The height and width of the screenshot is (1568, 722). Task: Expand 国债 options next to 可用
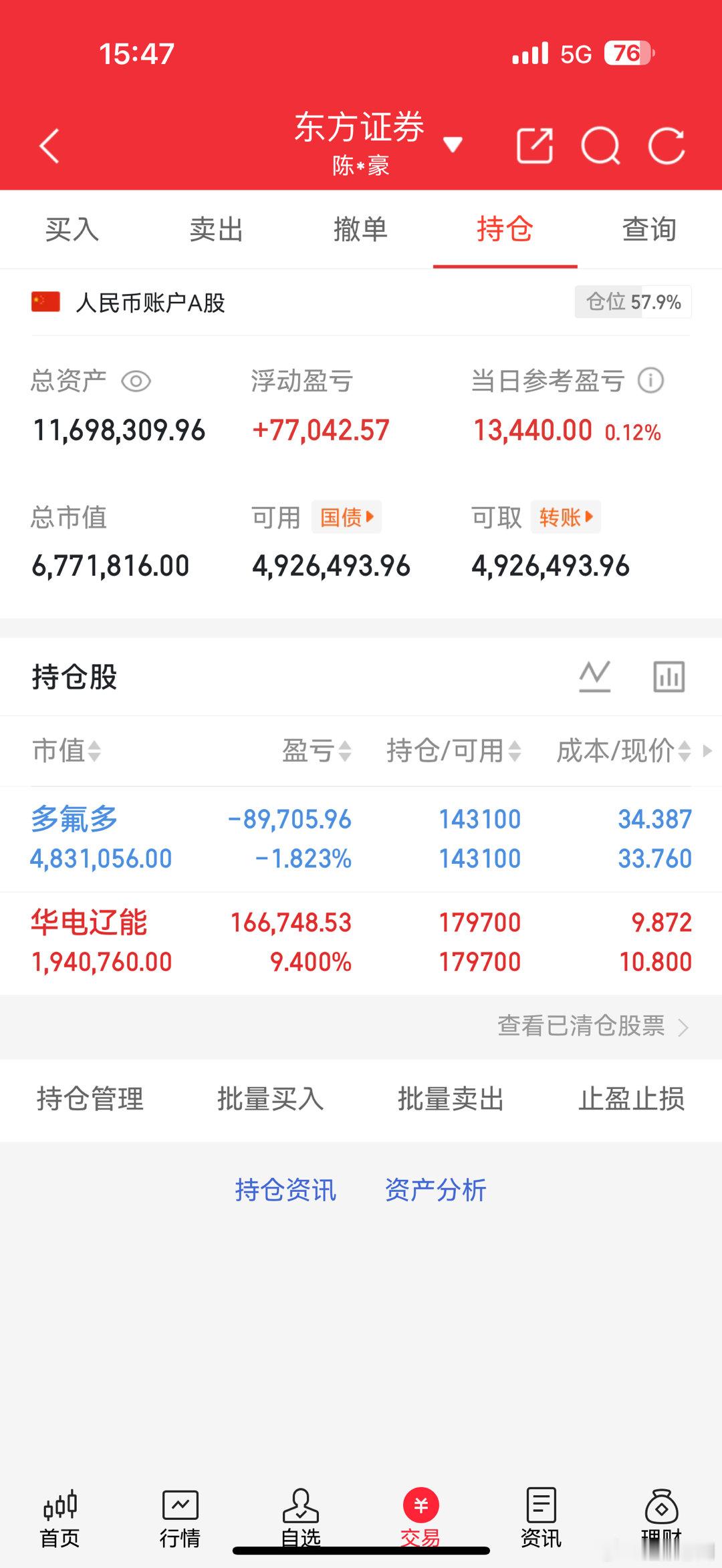coord(347,517)
